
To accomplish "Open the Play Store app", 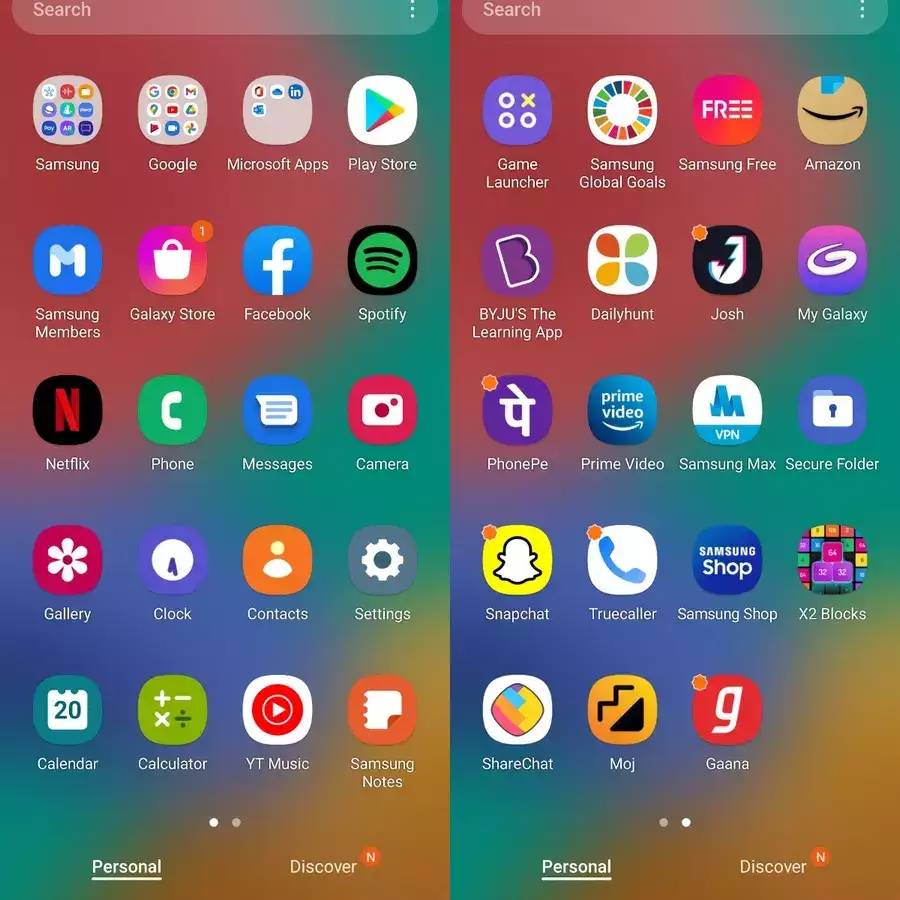I will click(382, 111).
